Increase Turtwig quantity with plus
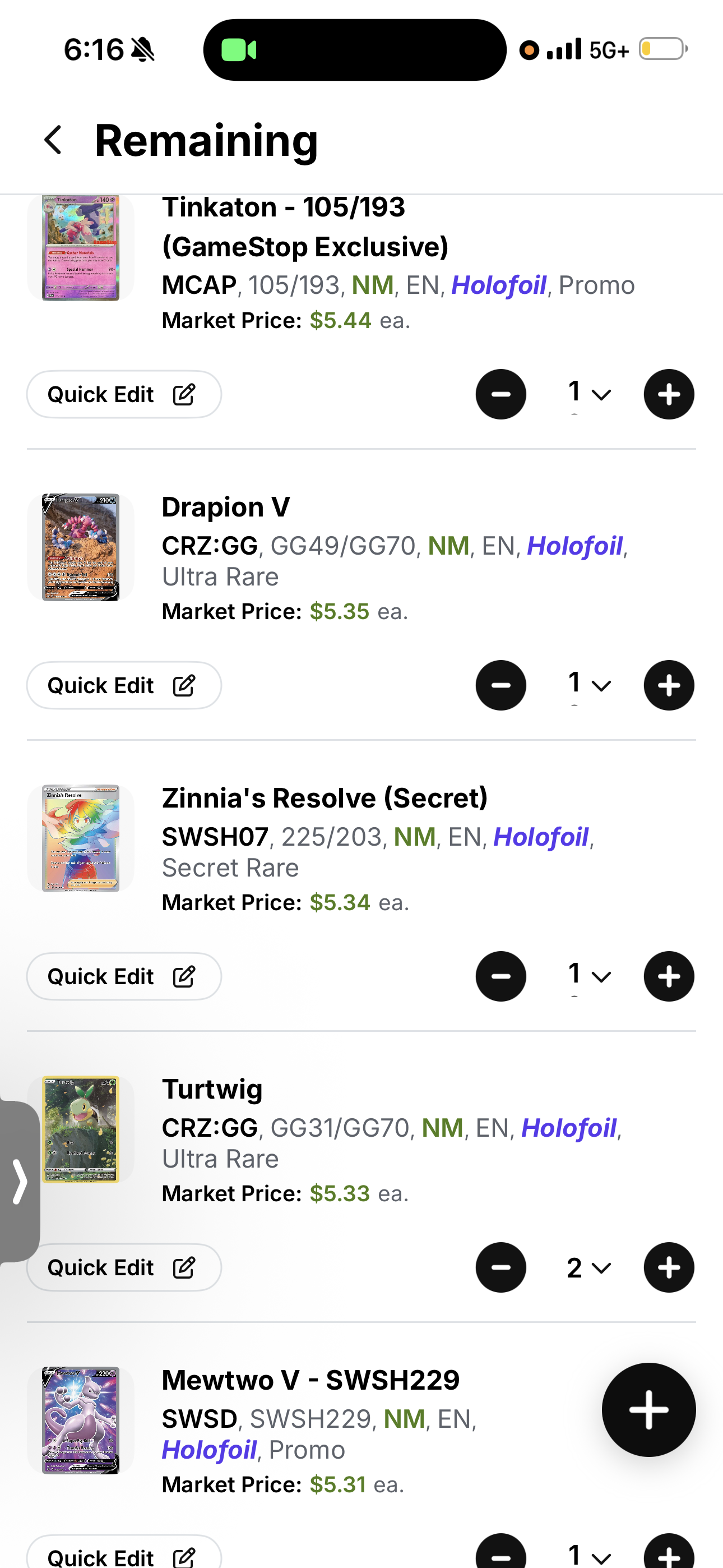The width and height of the screenshot is (723, 1568). pos(669,1267)
